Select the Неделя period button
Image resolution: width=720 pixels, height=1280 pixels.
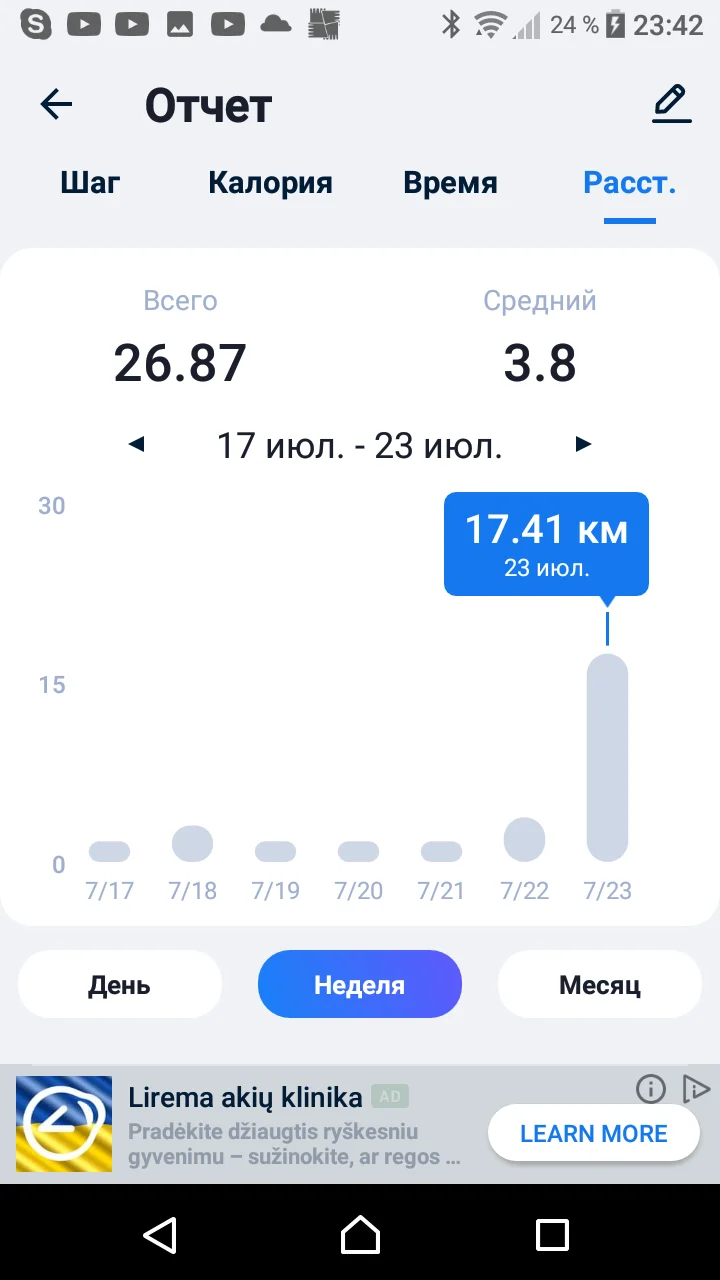pyautogui.click(x=360, y=985)
